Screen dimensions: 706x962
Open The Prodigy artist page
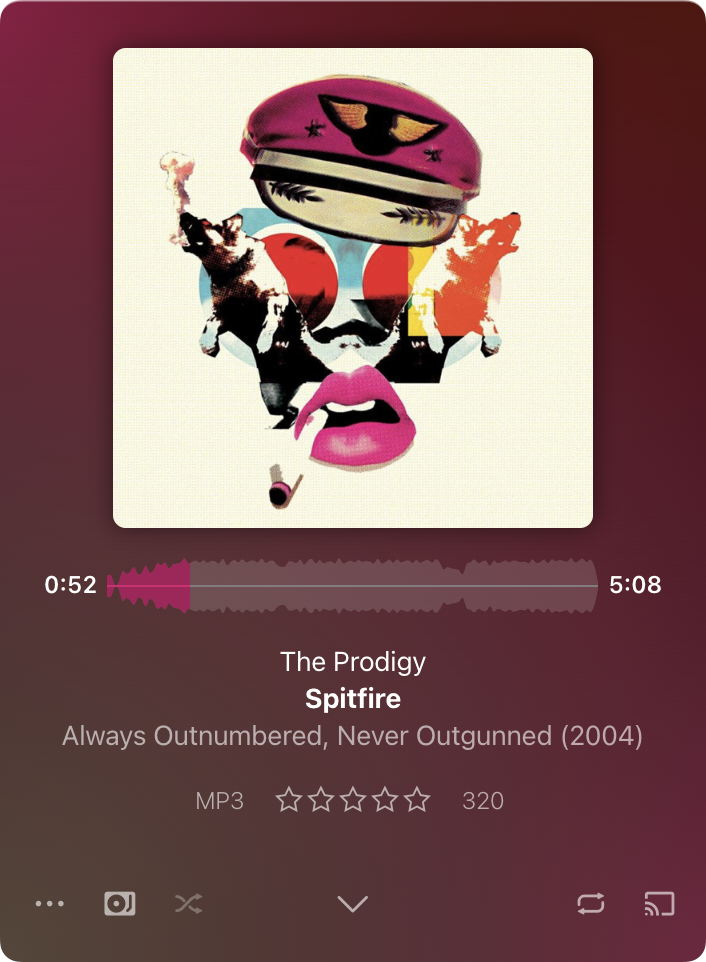point(353,662)
